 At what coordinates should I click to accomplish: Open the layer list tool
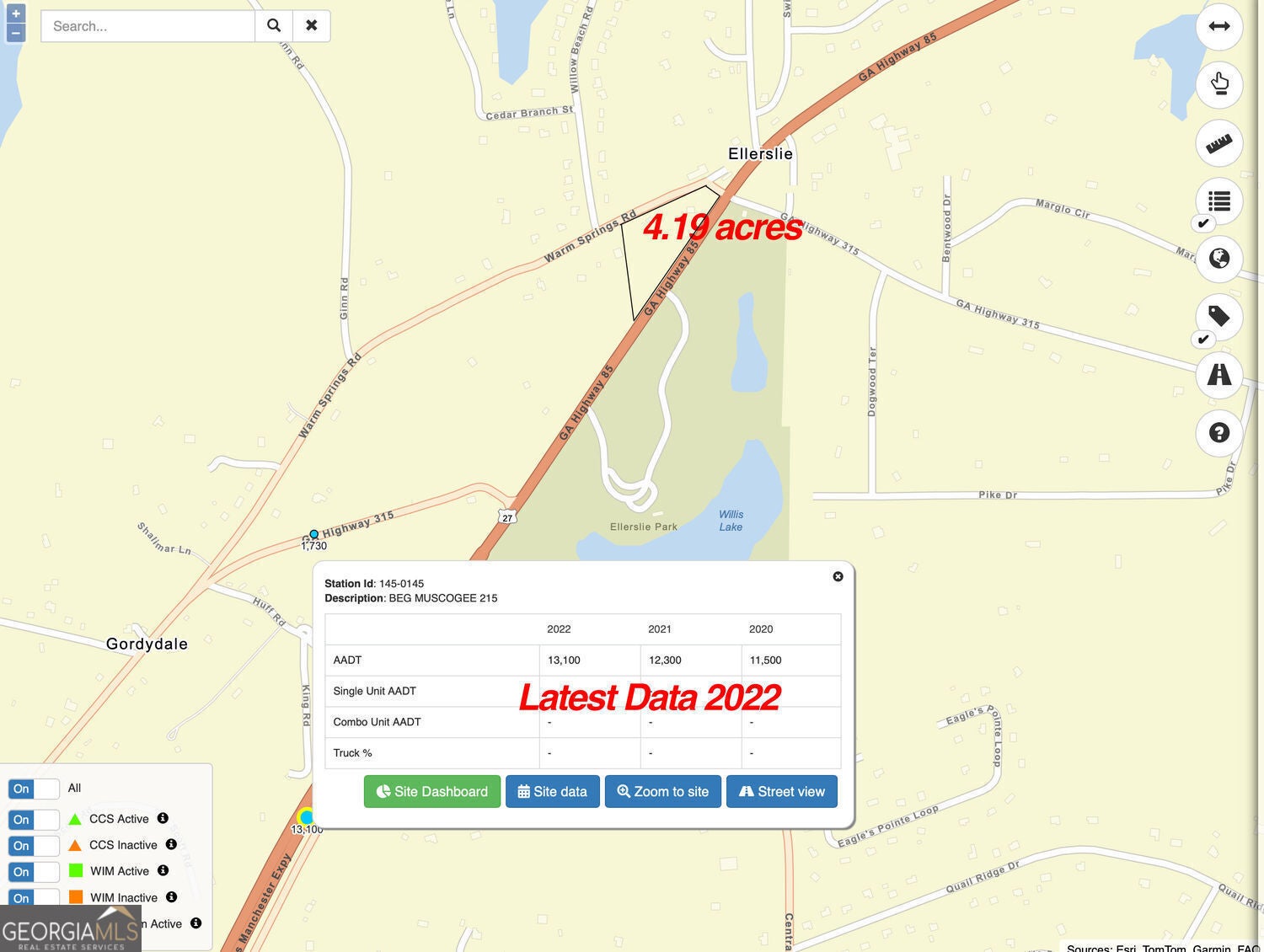pyautogui.click(x=1218, y=201)
